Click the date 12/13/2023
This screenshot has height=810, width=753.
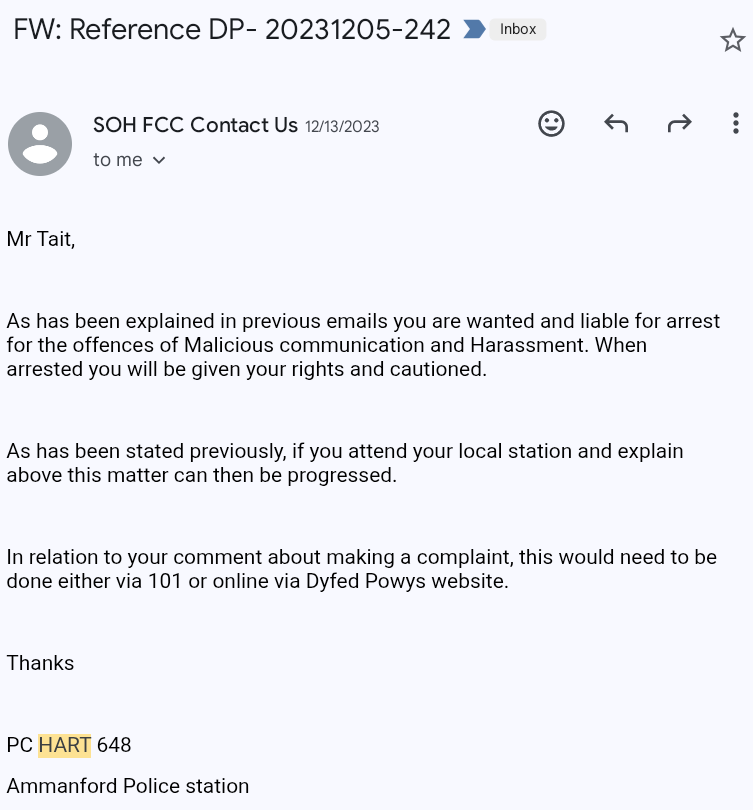pyautogui.click(x=341, y=126)
